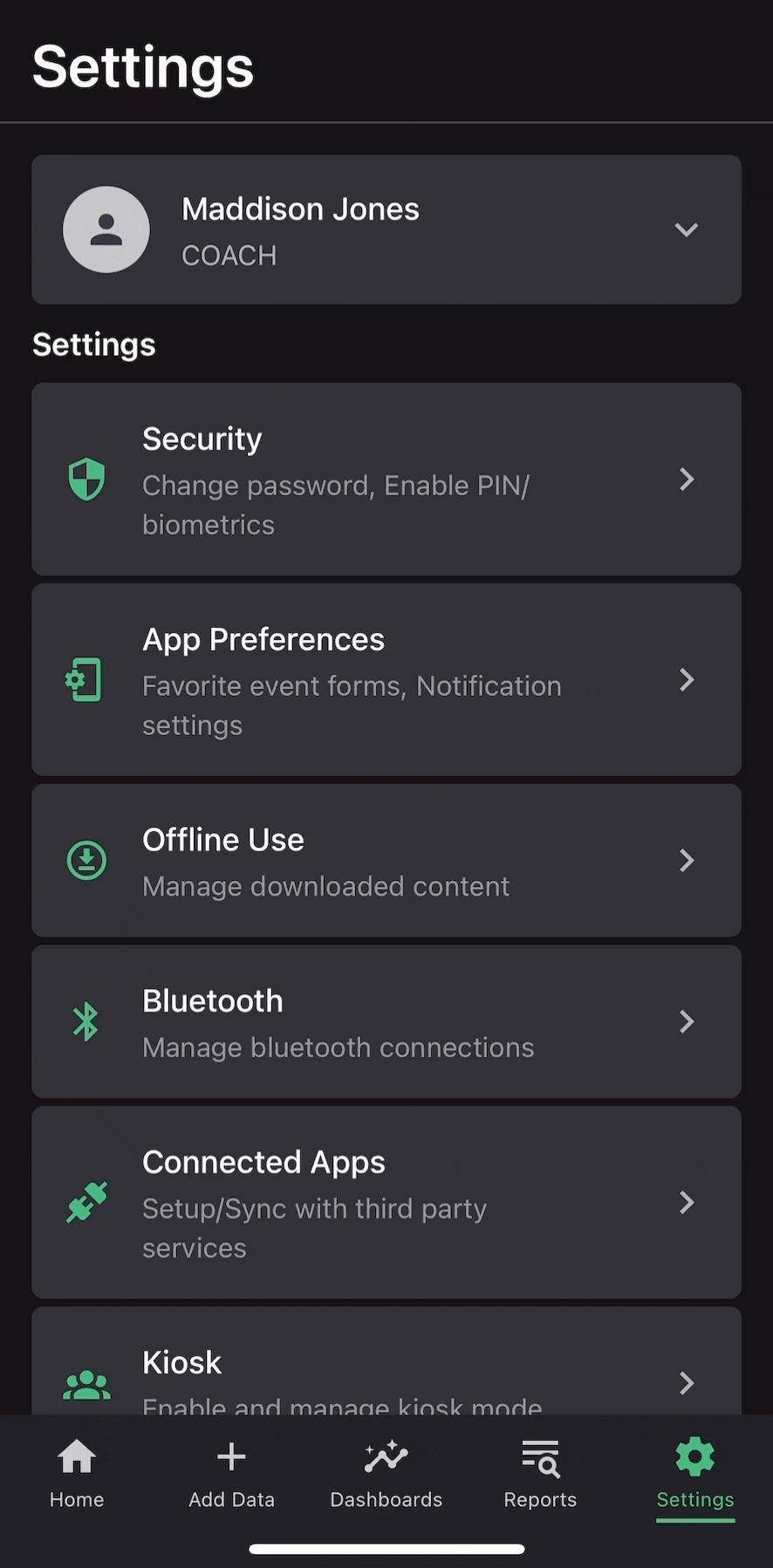This screenshot has width=773, height=1568.
Task: Tap the Offline Use download icon
Action: (x=86, y=860)
